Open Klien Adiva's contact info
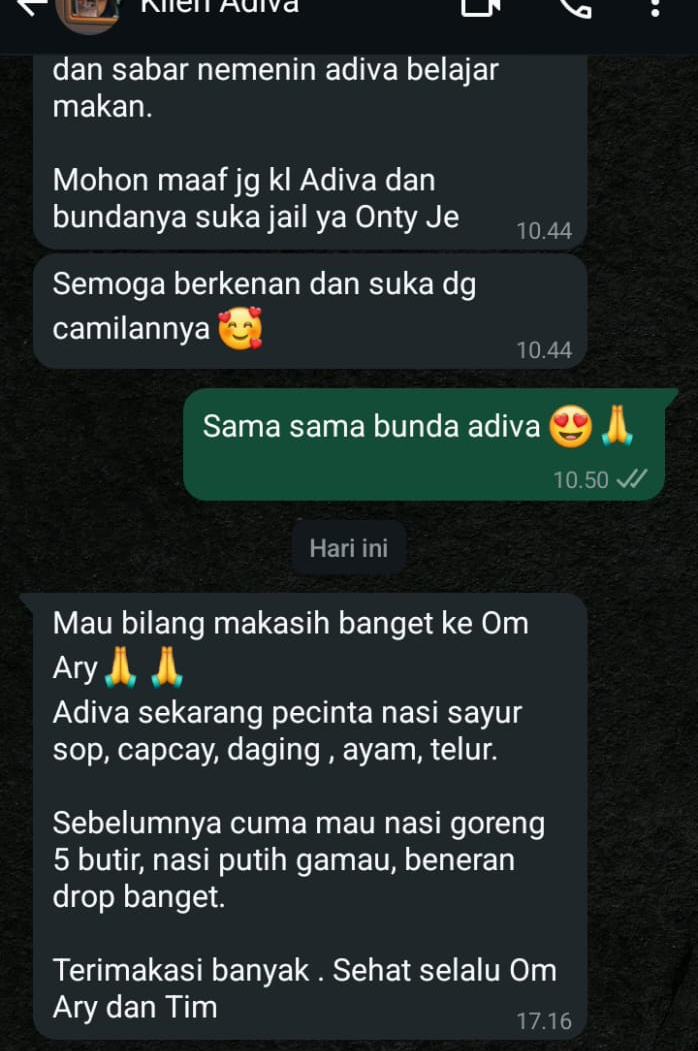 click(x=218, y=8)
